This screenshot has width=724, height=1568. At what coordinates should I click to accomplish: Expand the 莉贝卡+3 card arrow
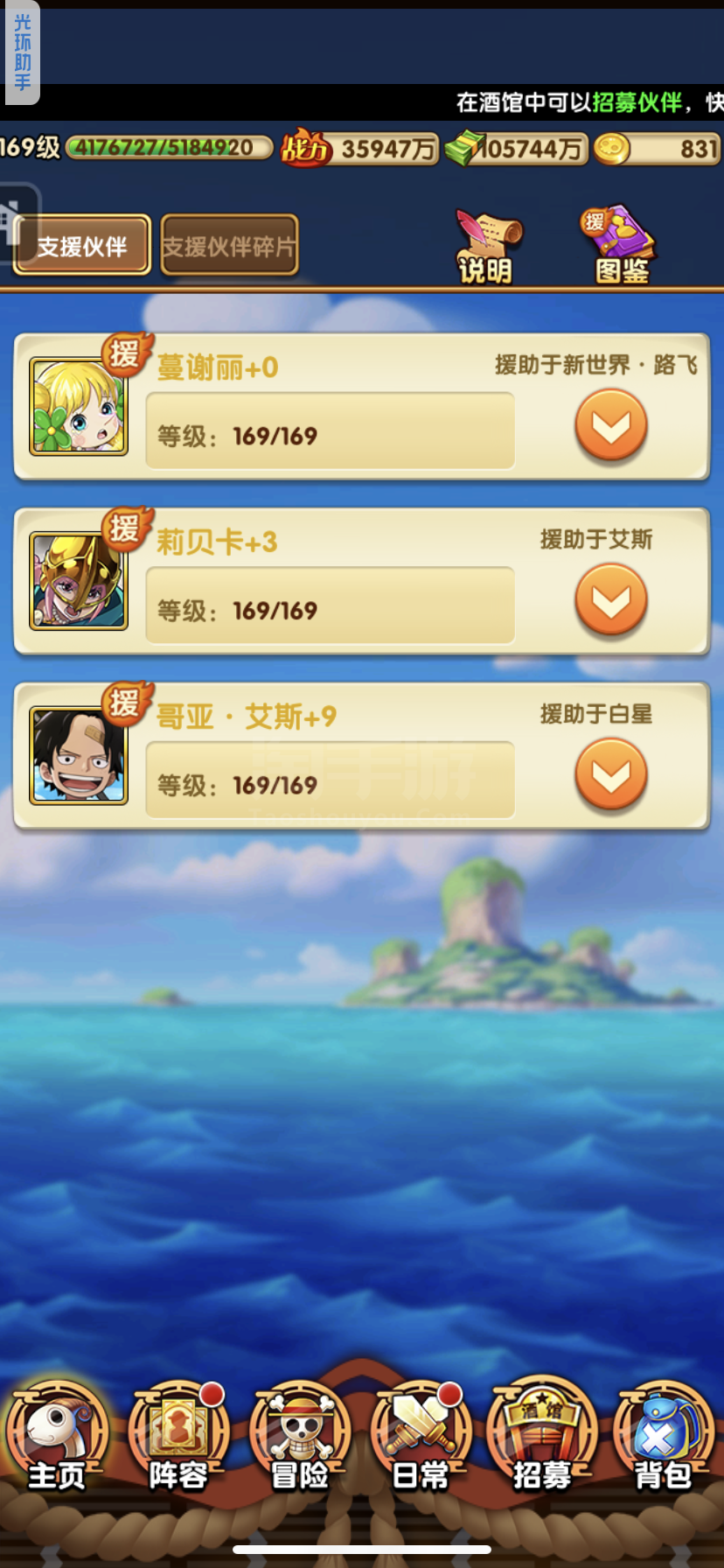(x=611, y=599)
